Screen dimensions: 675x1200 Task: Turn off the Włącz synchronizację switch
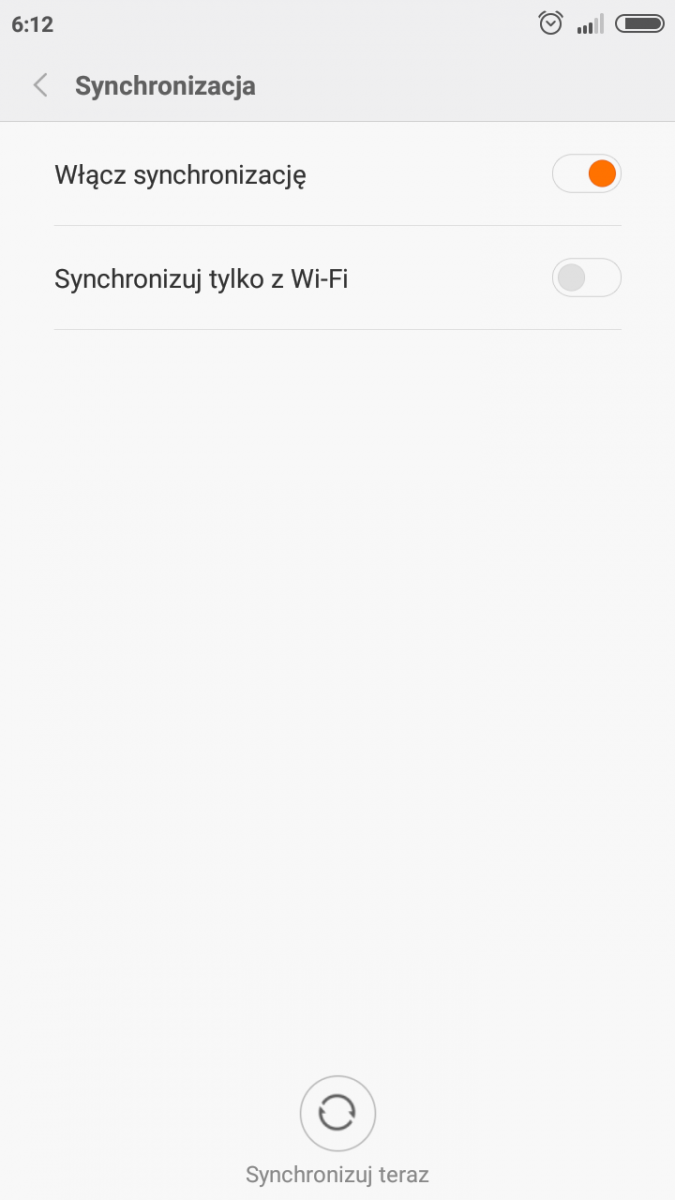586,174
